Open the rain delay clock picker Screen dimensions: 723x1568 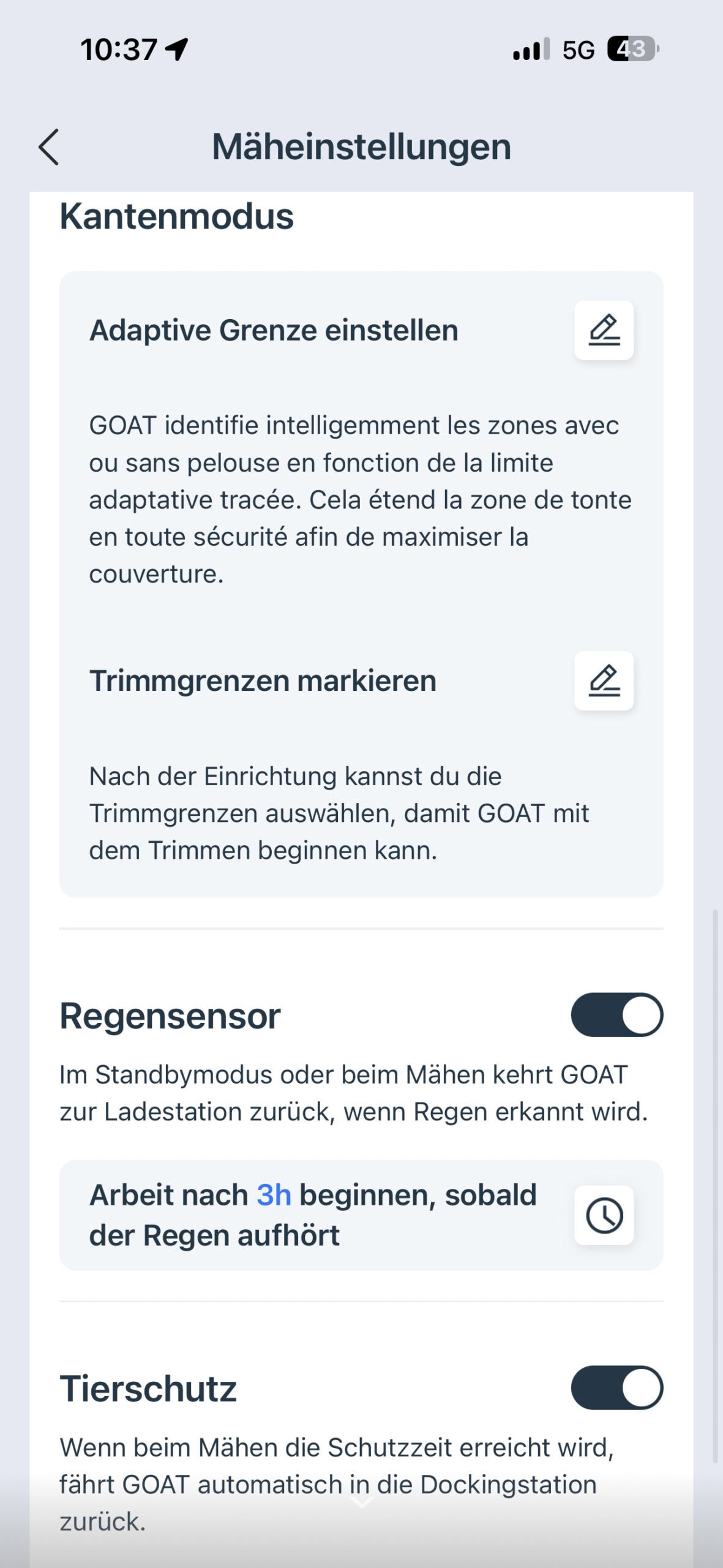[604, 1215]
